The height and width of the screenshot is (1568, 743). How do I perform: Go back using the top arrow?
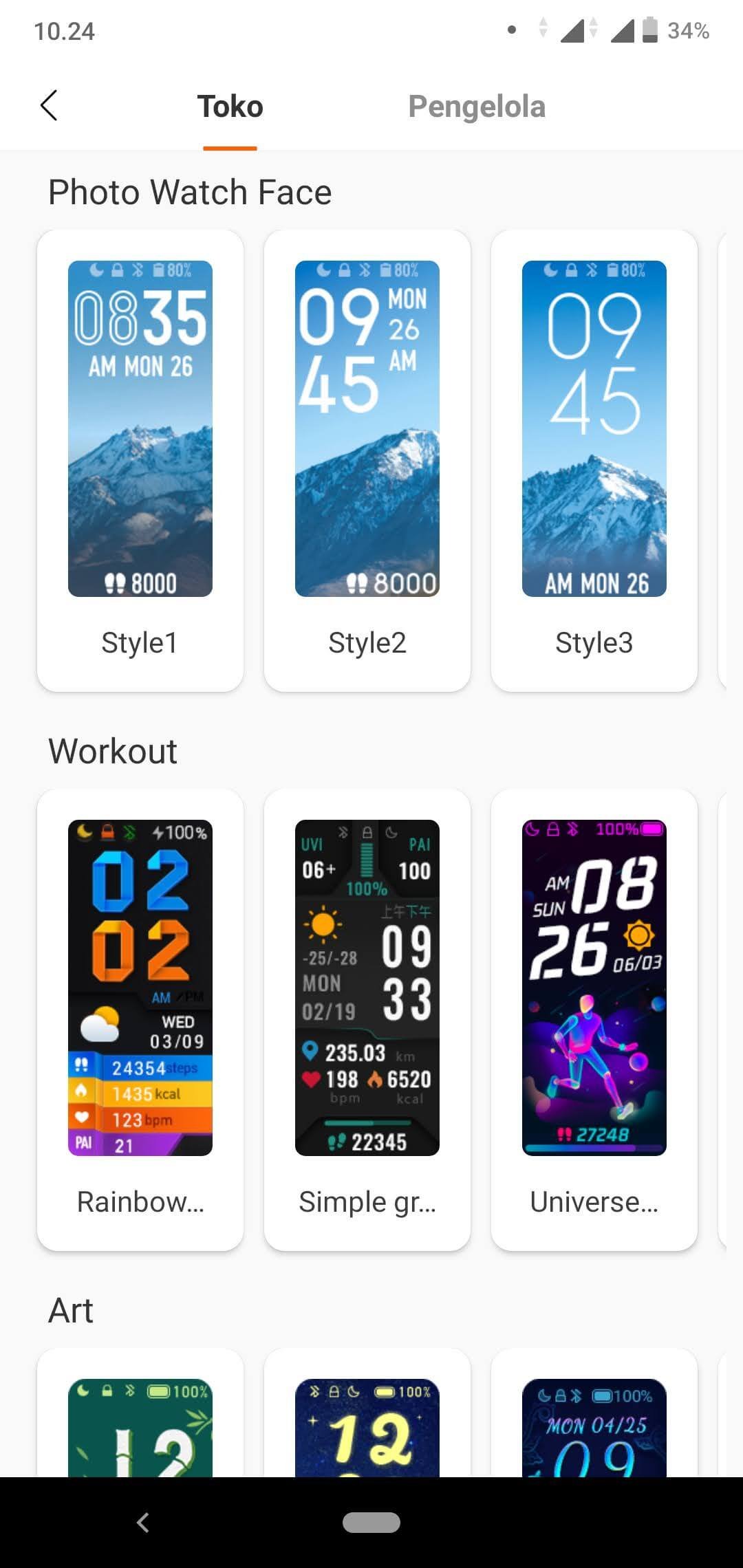49,106
